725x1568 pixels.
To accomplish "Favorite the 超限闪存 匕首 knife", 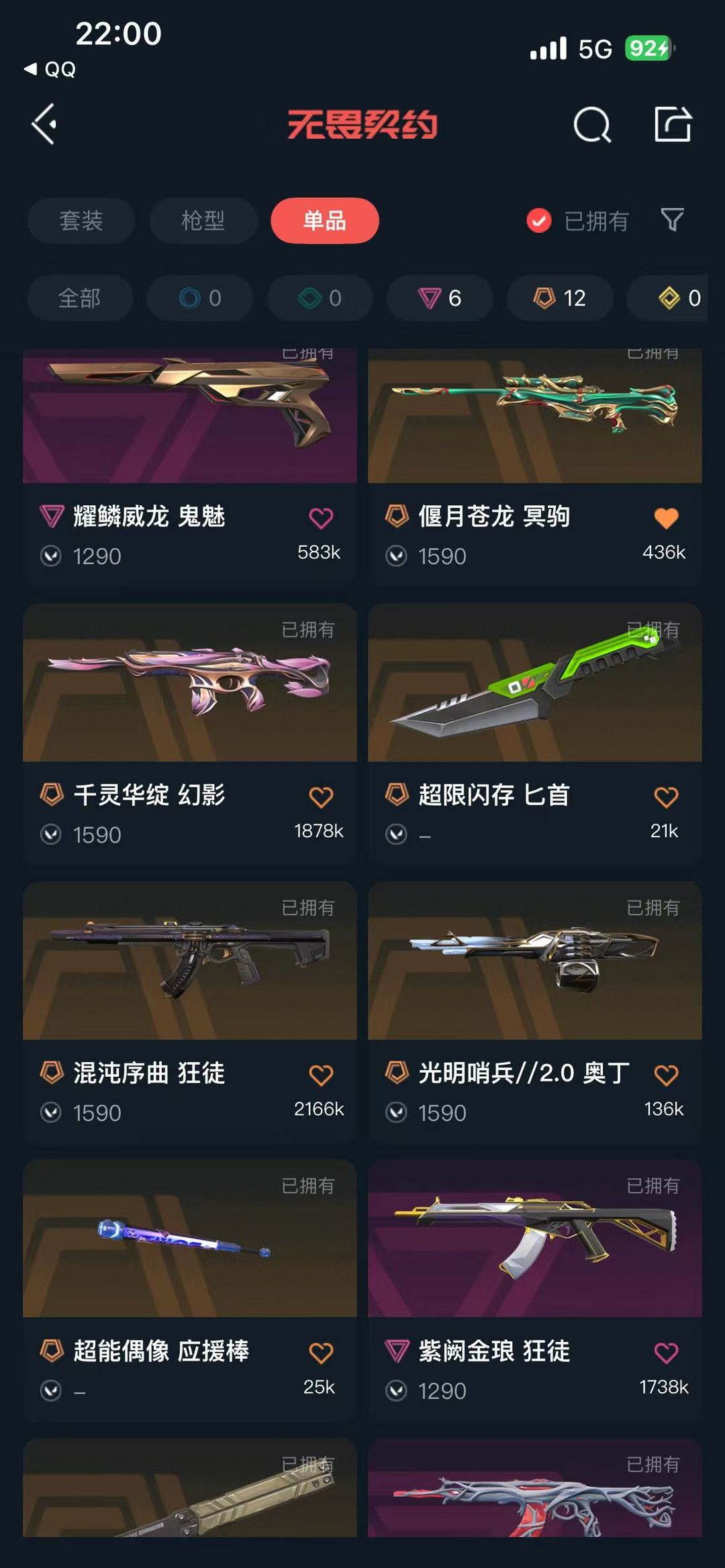I will 665,796.
